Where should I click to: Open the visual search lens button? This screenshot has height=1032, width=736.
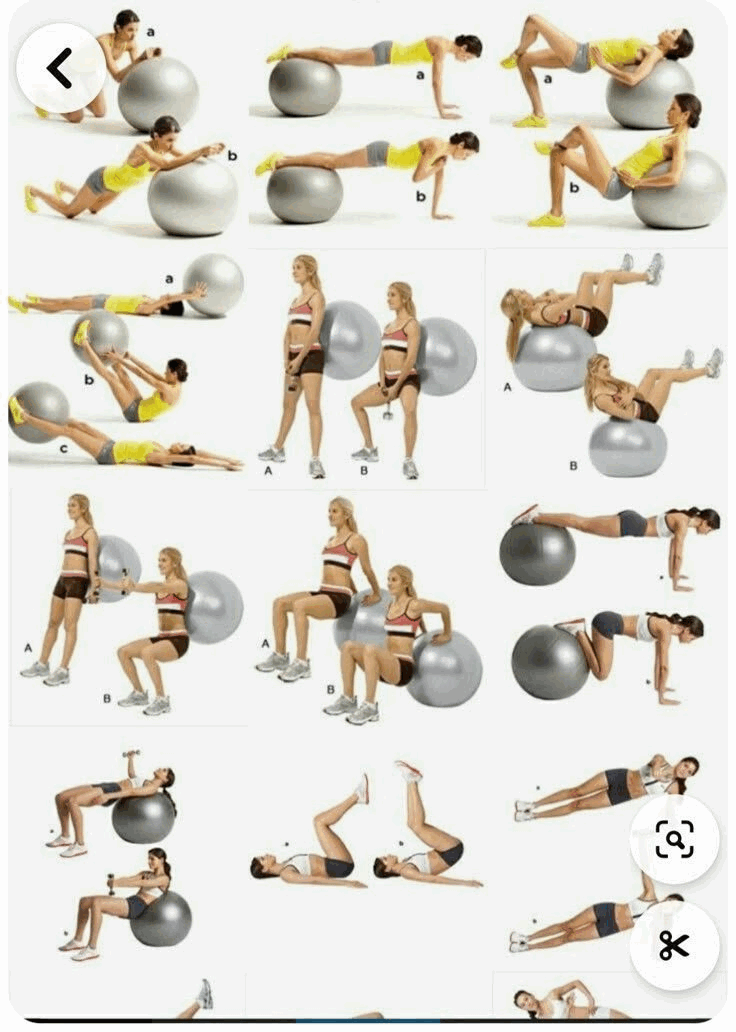674,839
